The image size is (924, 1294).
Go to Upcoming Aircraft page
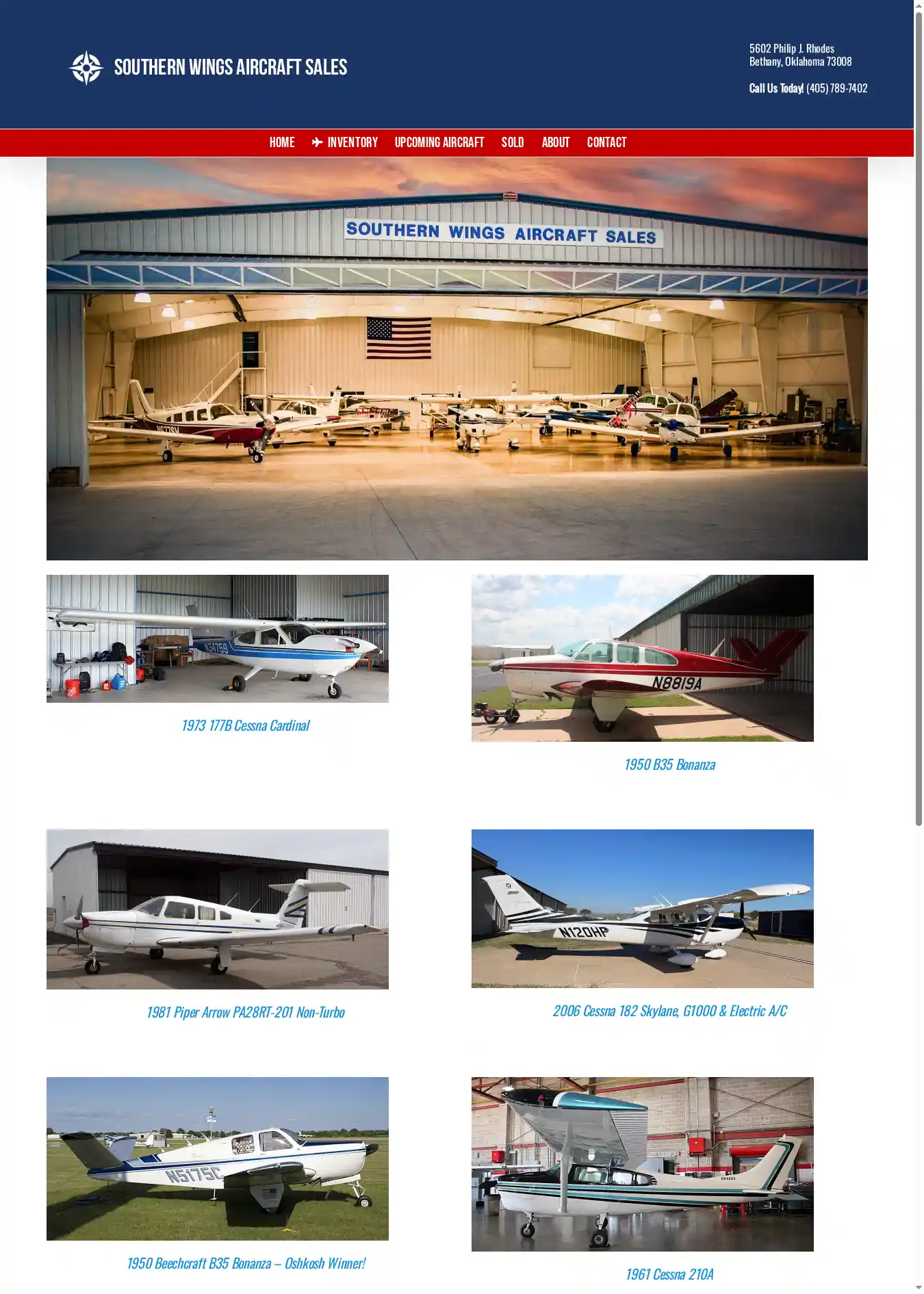tap(439, 142)
